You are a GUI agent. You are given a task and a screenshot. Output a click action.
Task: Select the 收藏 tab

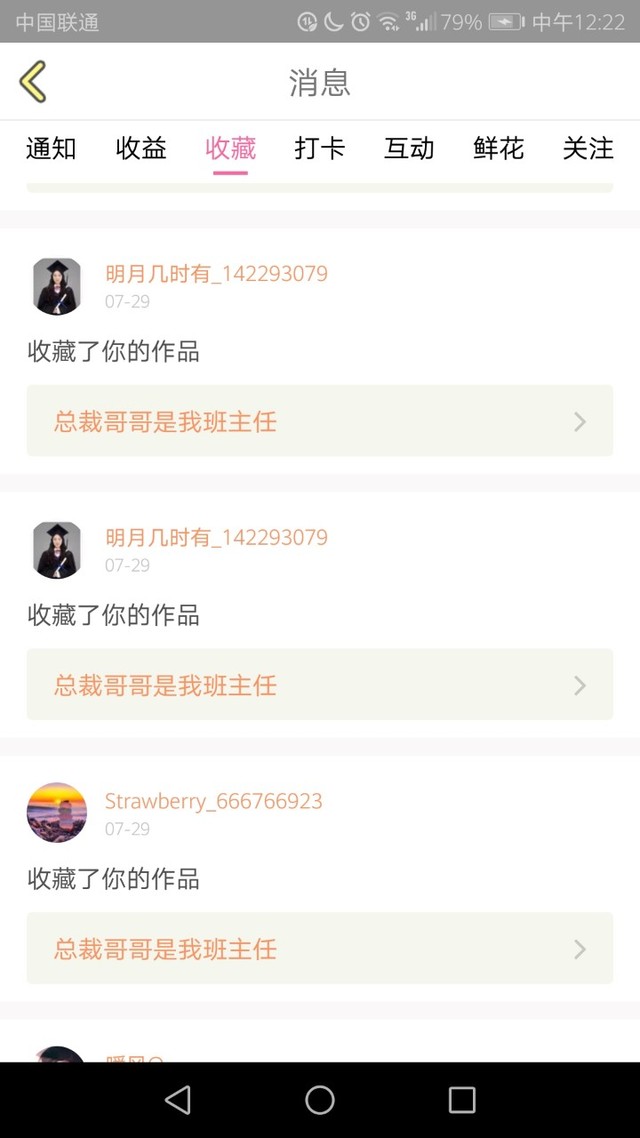(231, 148)
